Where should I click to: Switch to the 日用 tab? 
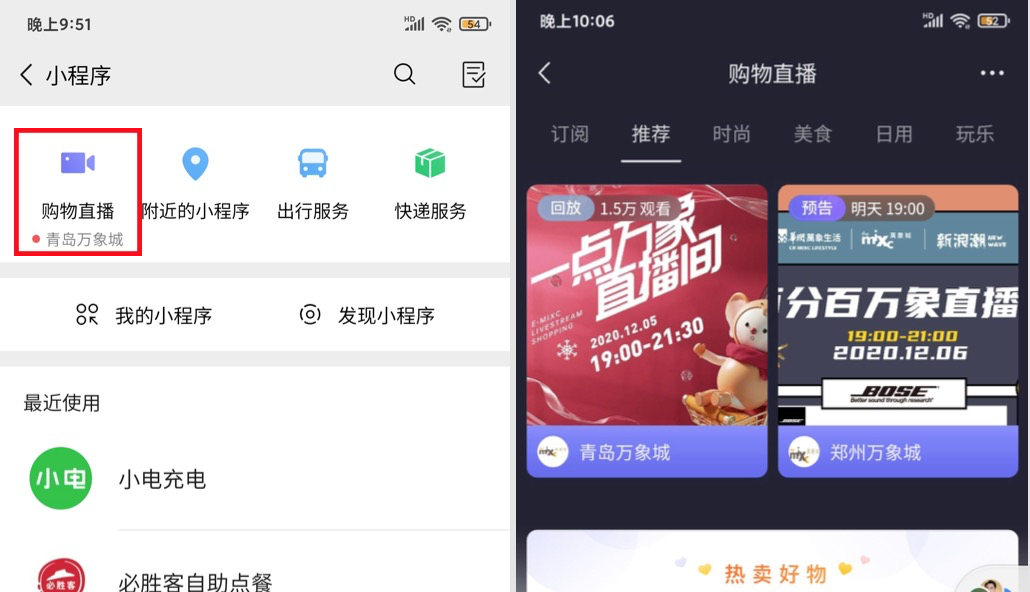coord(893,134)
